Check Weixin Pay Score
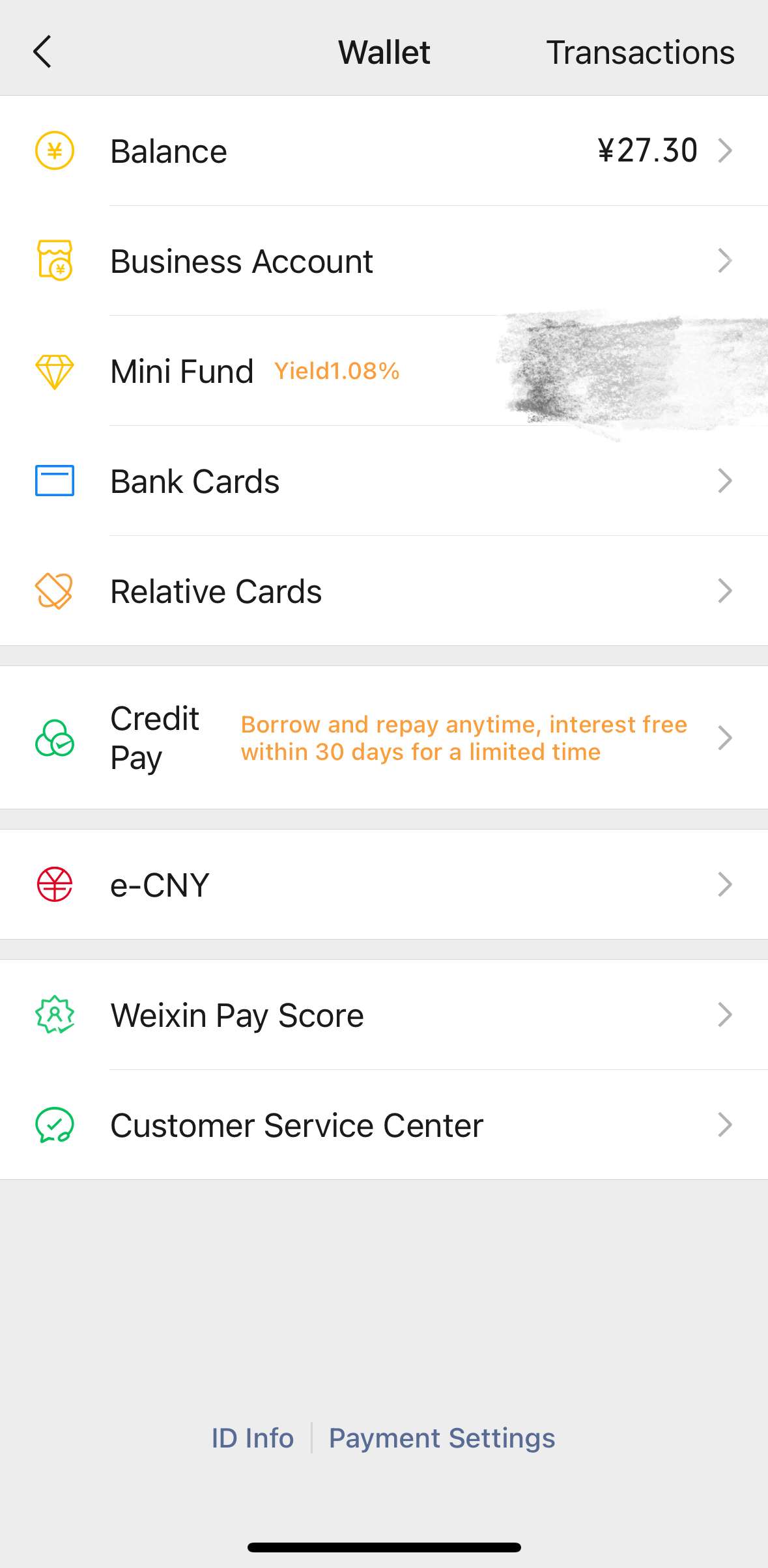Screen dimensions: 768x1568 pyautogui.click(x=384, y=1015)
